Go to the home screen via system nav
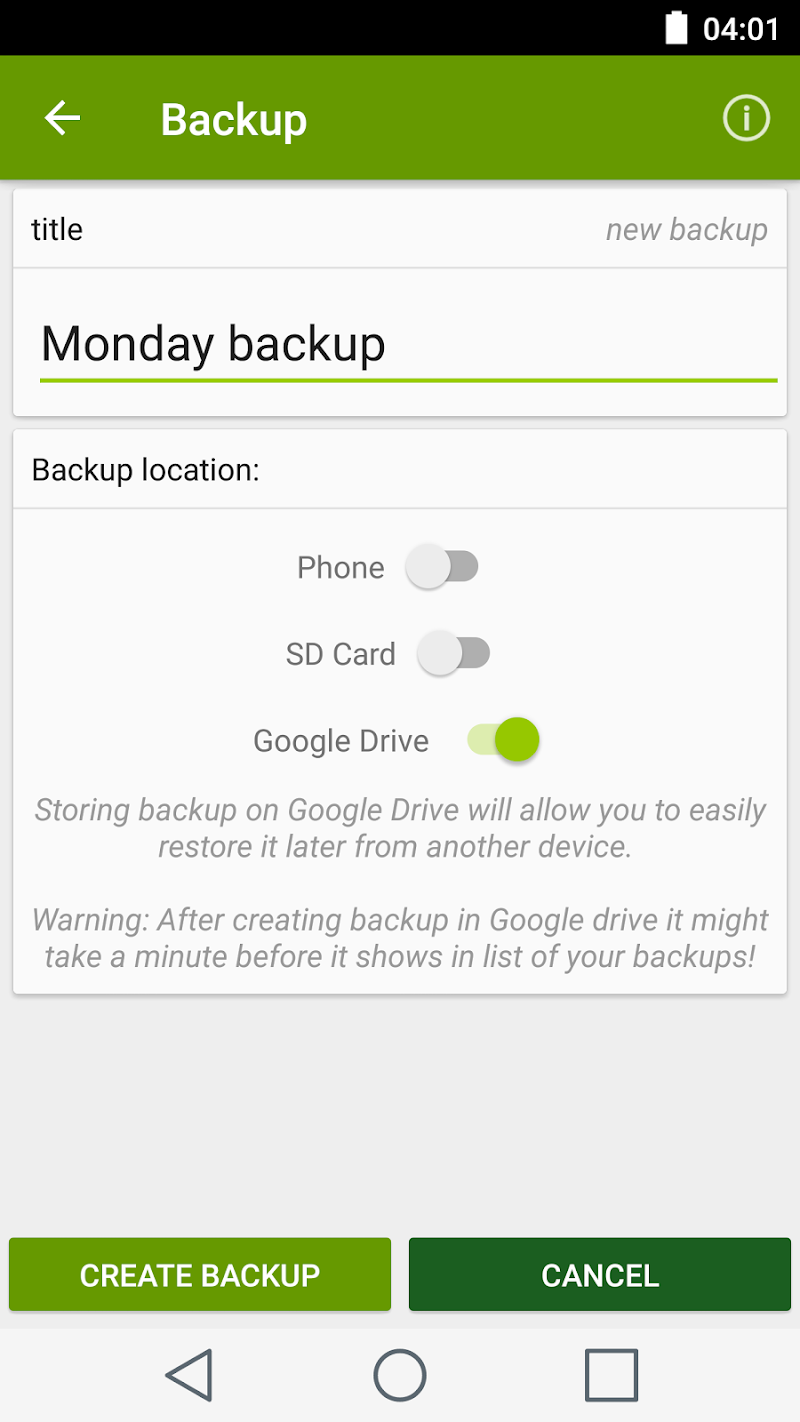 coord(400,1375)
